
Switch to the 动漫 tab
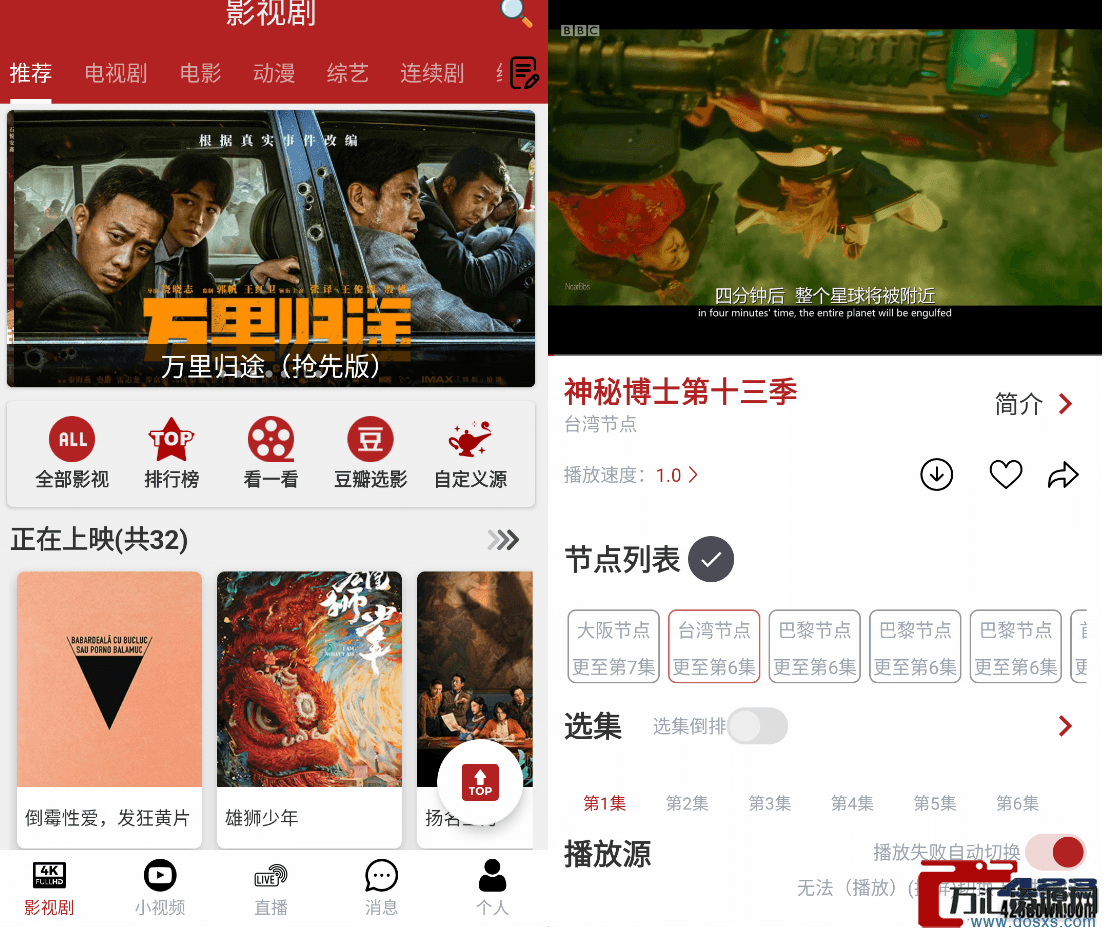point(273,73)
